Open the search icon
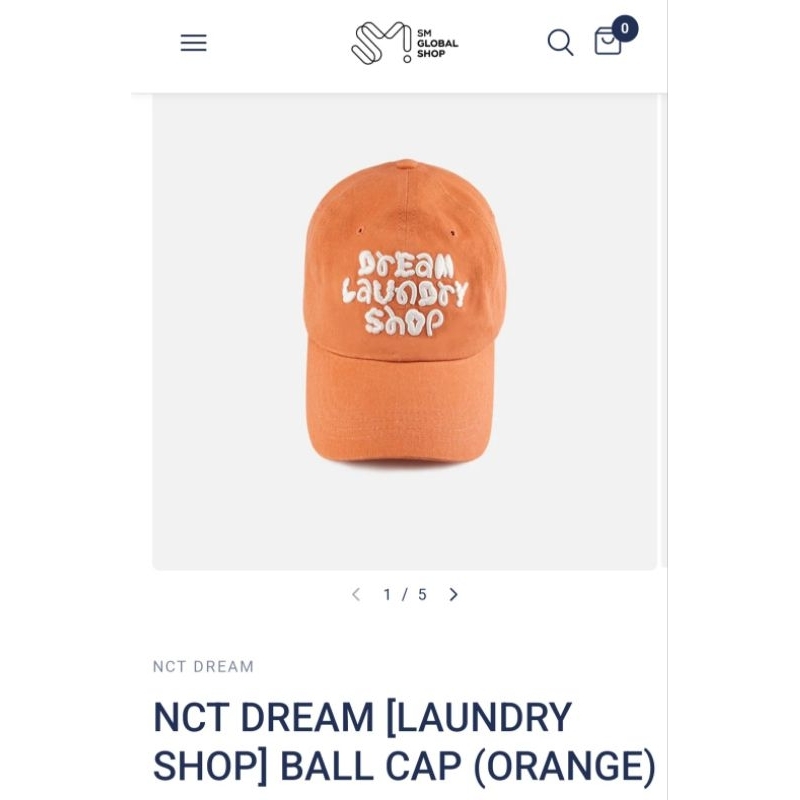 (x=560, y=43)
